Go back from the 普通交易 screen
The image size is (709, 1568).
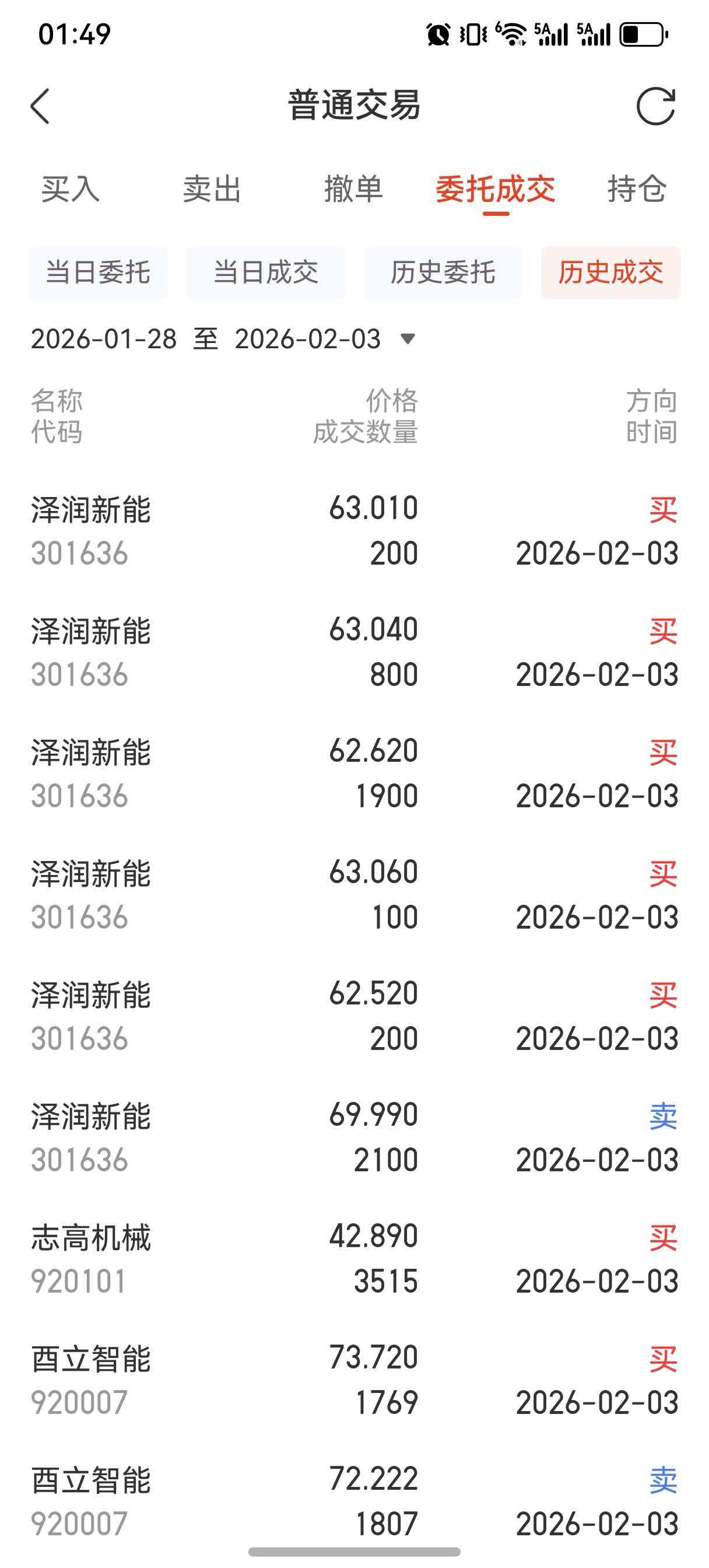point(40,107)
